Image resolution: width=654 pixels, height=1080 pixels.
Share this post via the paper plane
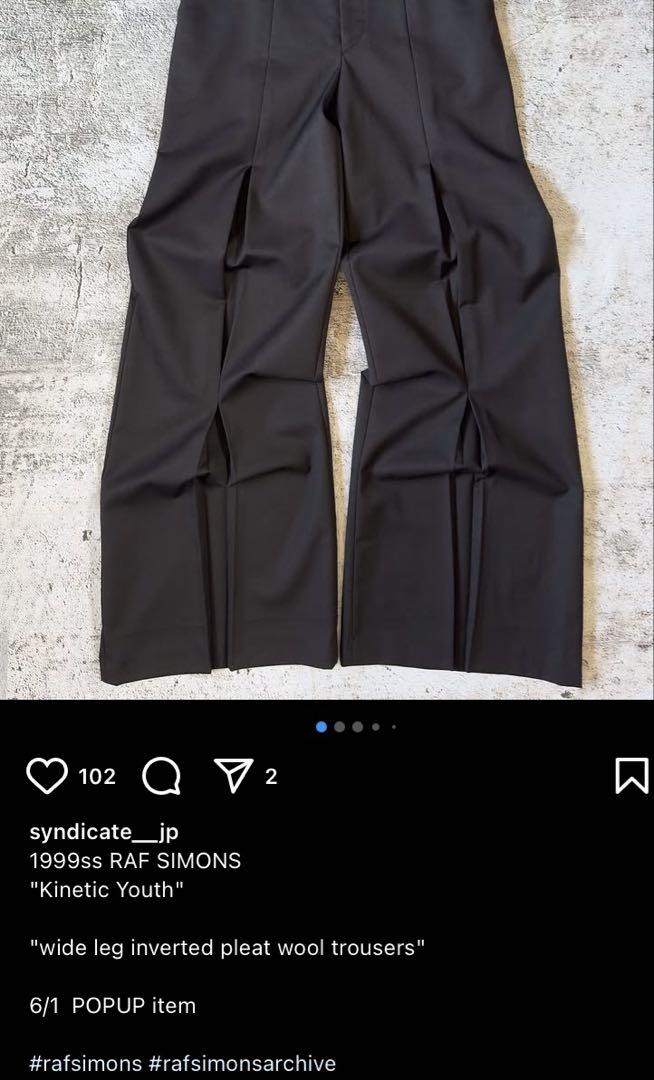click(x=234, y=776)
